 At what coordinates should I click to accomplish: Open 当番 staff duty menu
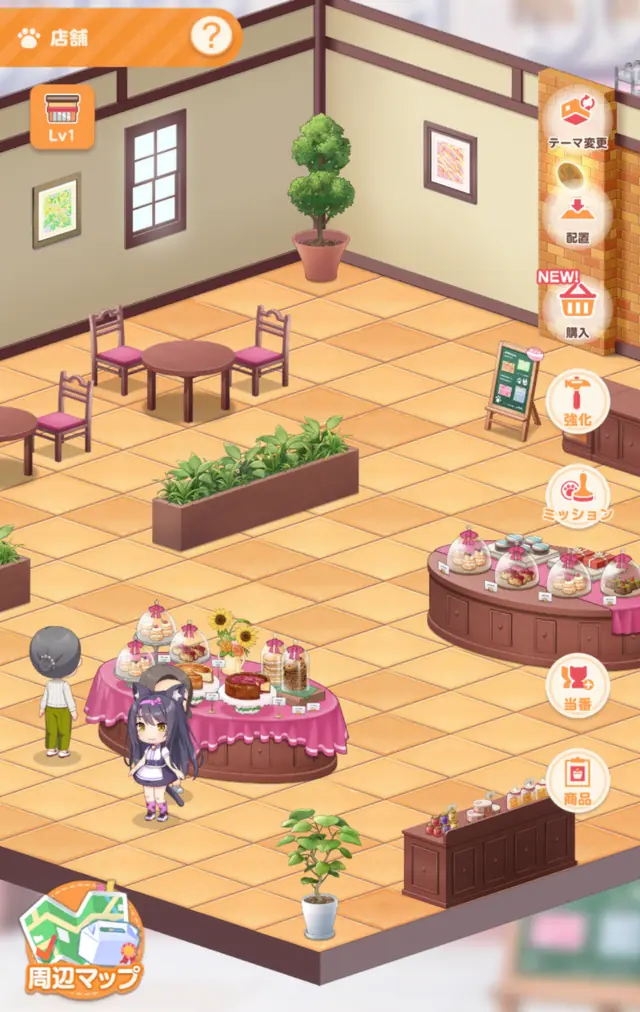point(578,685)
